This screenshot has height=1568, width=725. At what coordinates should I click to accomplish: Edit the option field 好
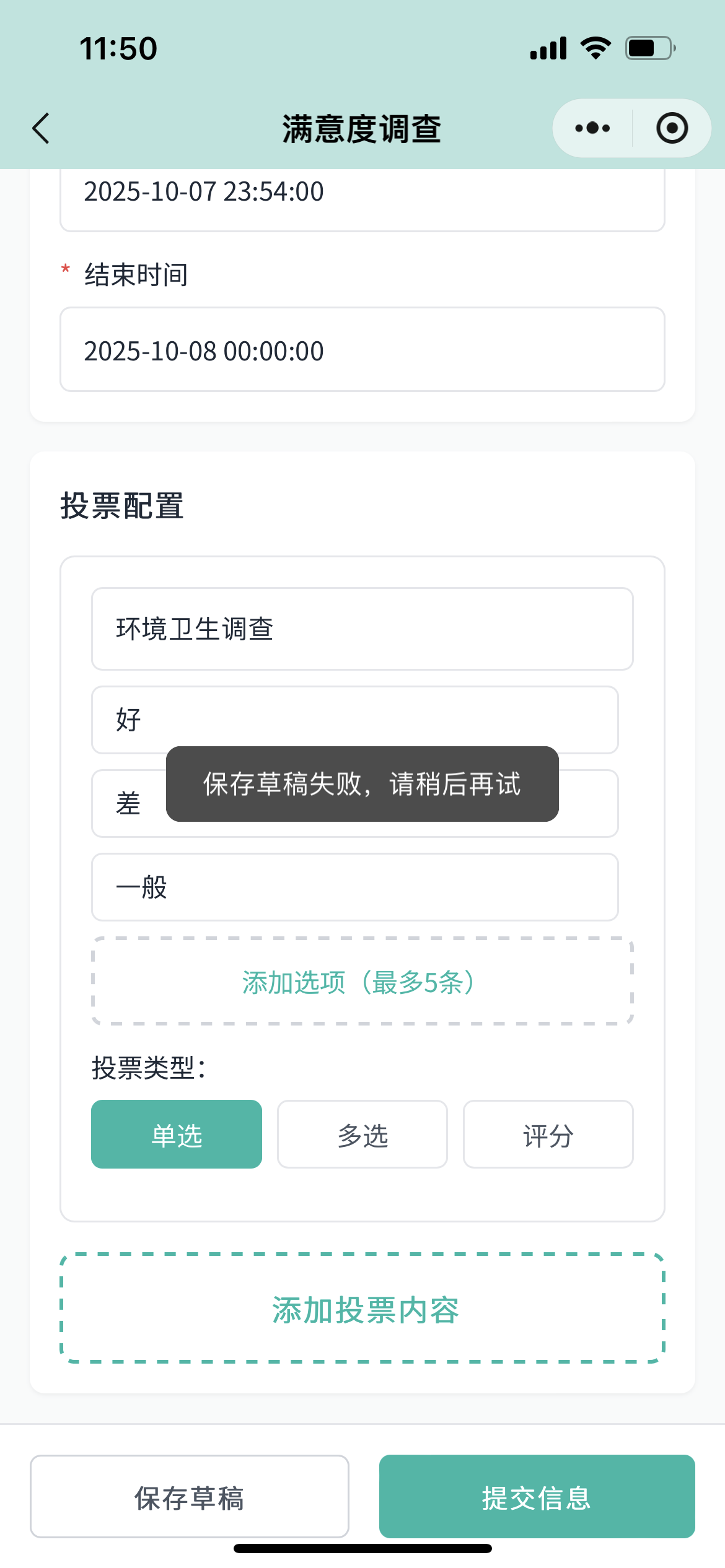point(354,718)
